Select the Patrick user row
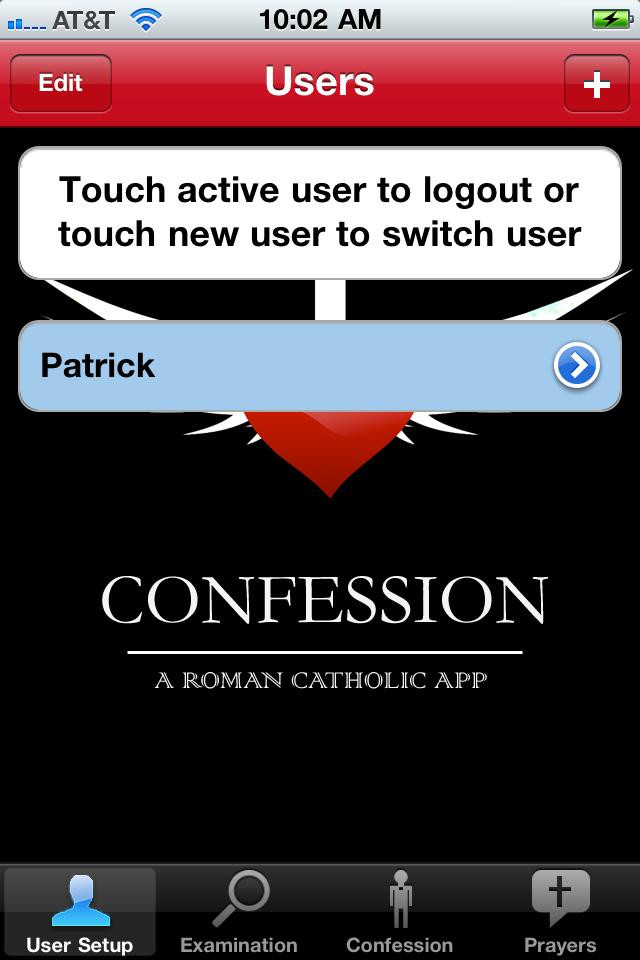Screen dimensions: 640x960 280,366
